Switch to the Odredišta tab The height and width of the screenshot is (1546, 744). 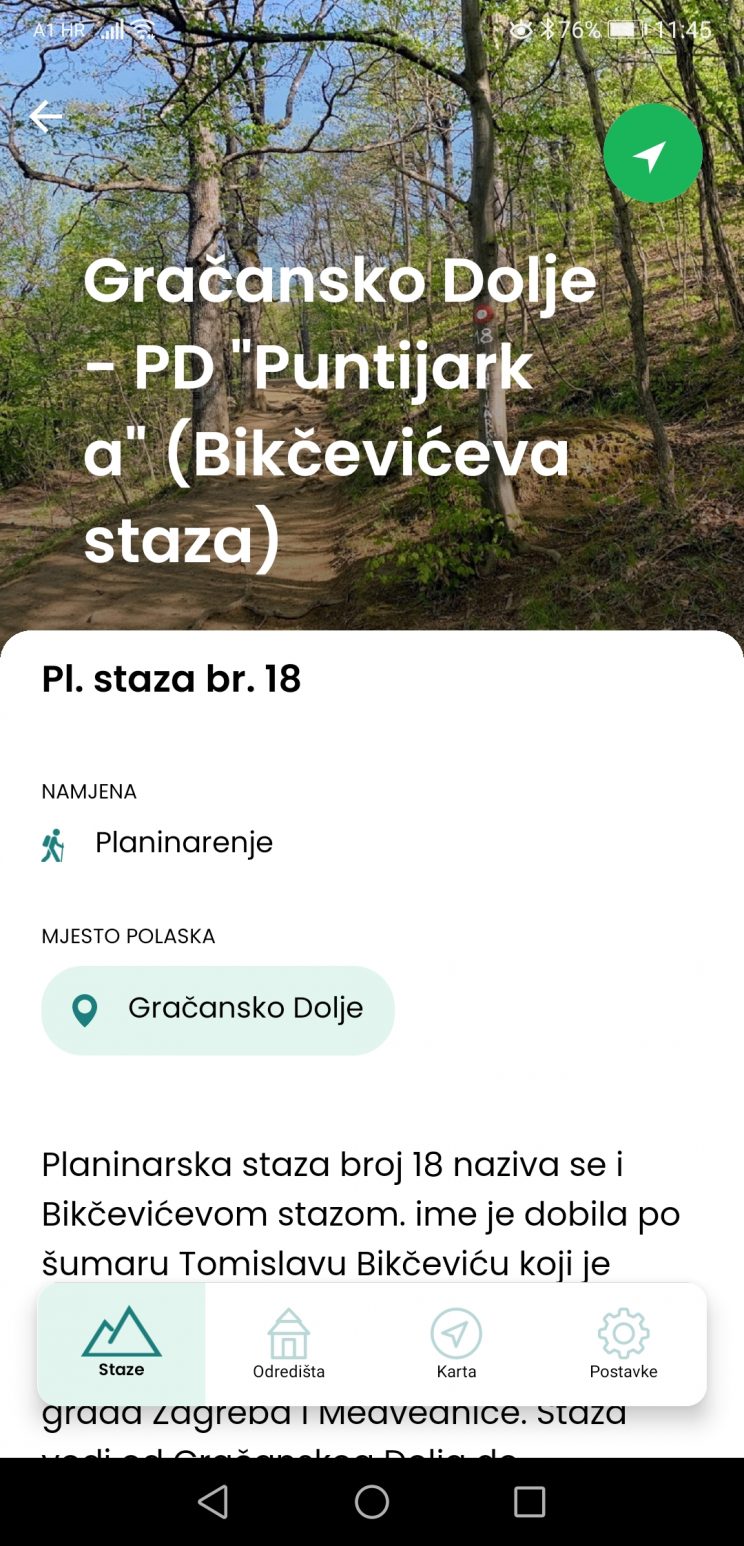pos(288,1344)
